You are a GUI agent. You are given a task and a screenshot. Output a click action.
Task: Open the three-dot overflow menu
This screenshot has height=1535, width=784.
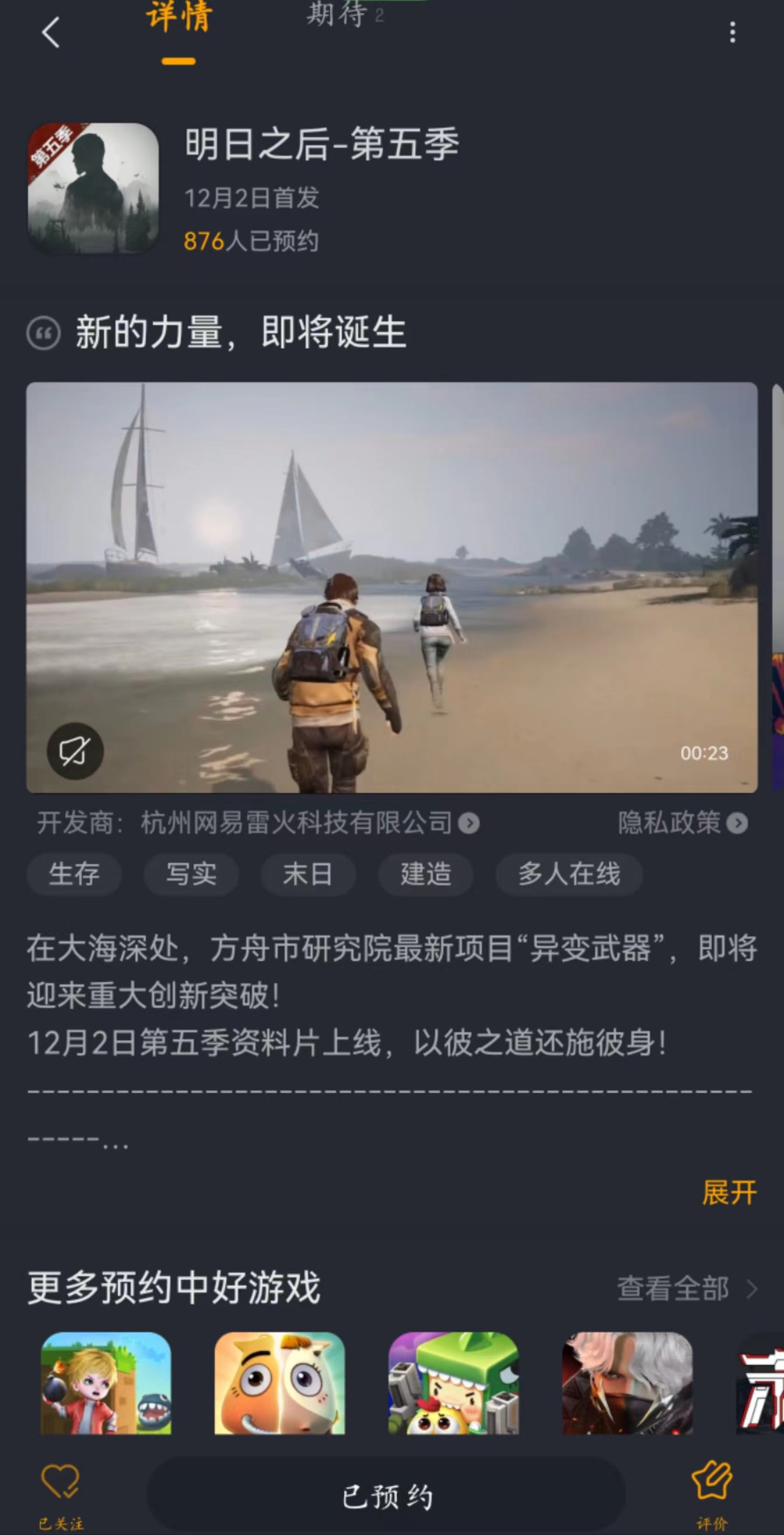click(732, 32)
